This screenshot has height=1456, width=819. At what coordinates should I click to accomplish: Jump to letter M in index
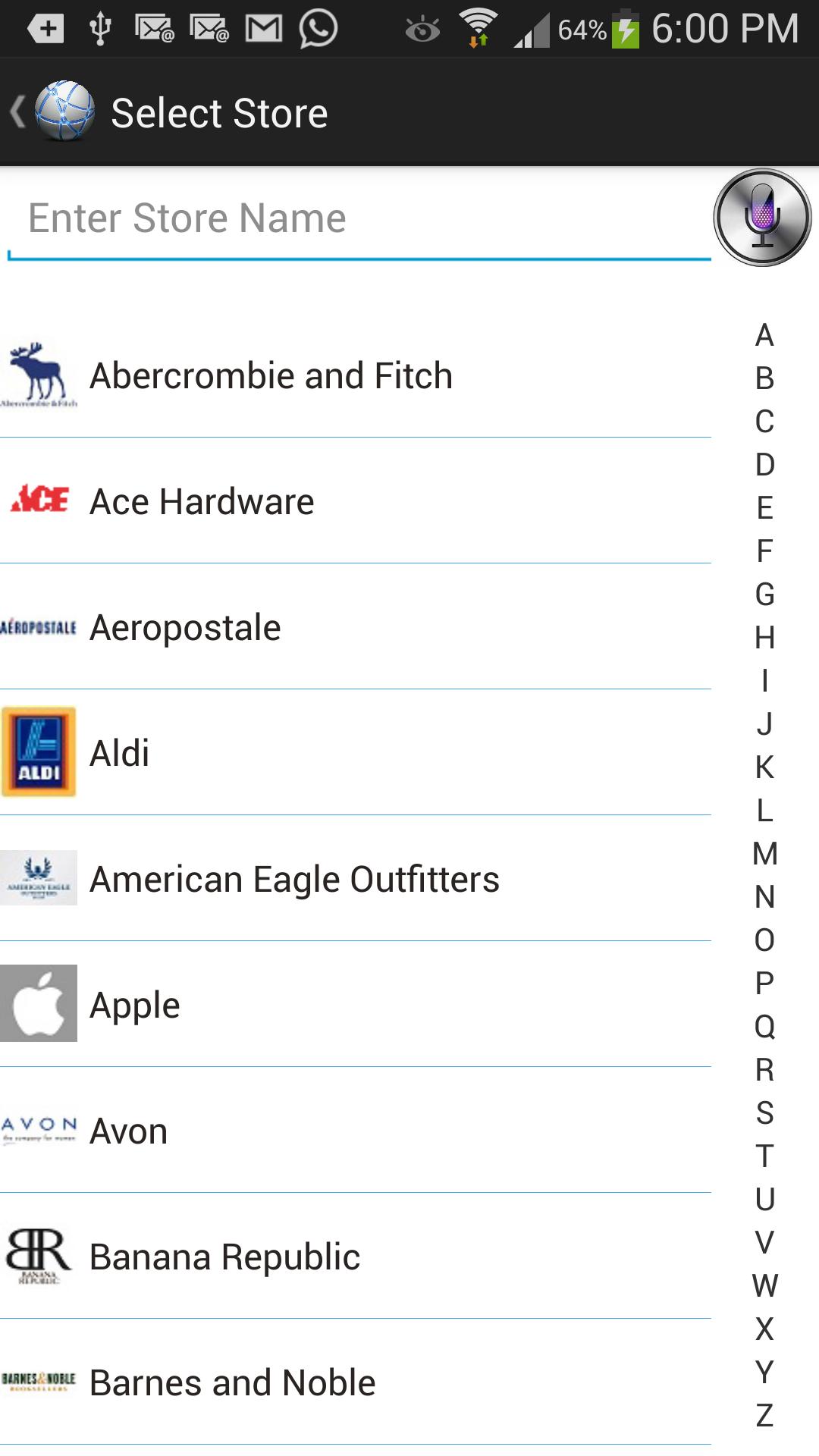[764, 854]
